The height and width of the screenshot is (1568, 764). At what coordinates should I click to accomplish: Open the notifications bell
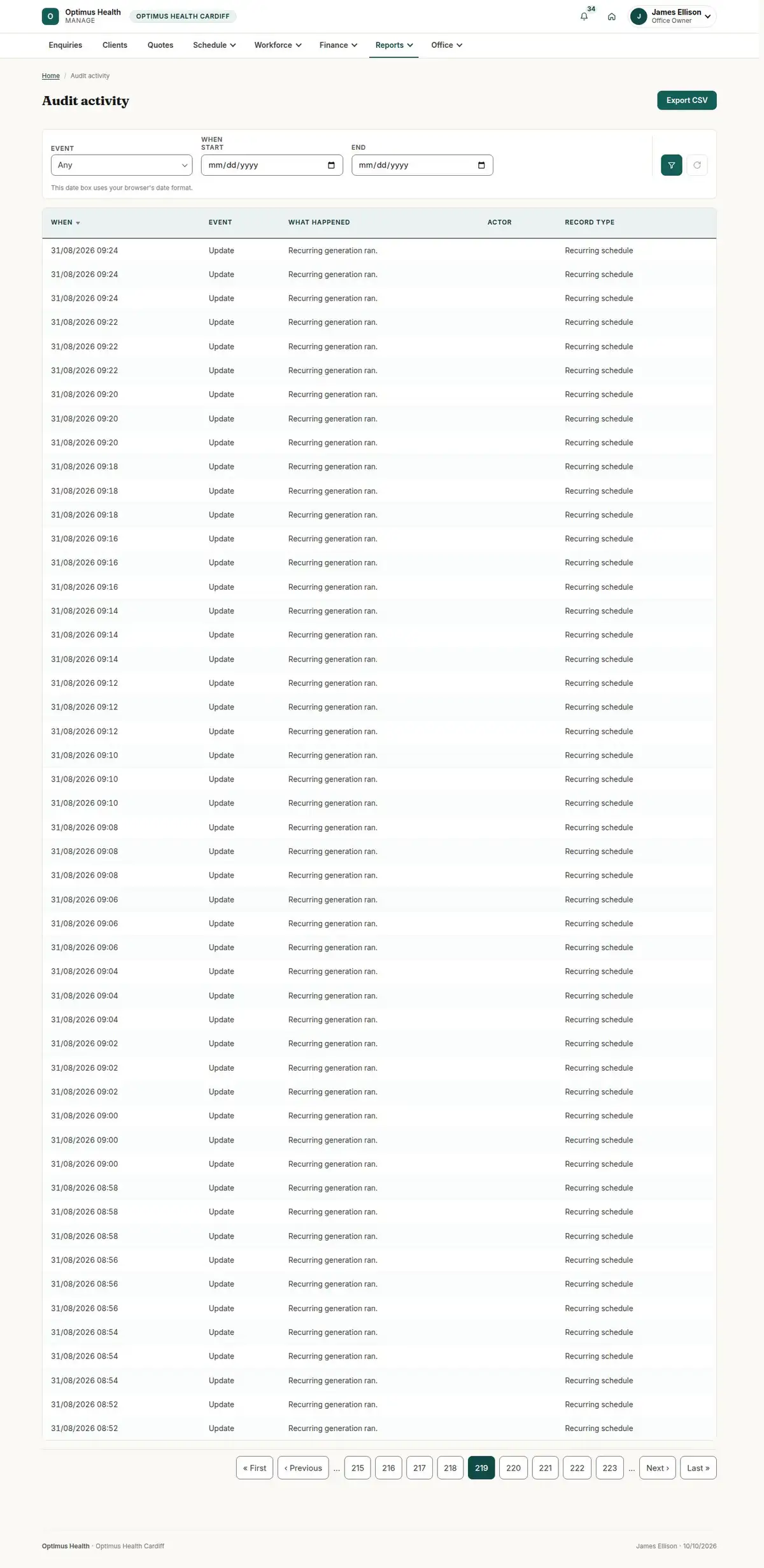pos(584,17)
